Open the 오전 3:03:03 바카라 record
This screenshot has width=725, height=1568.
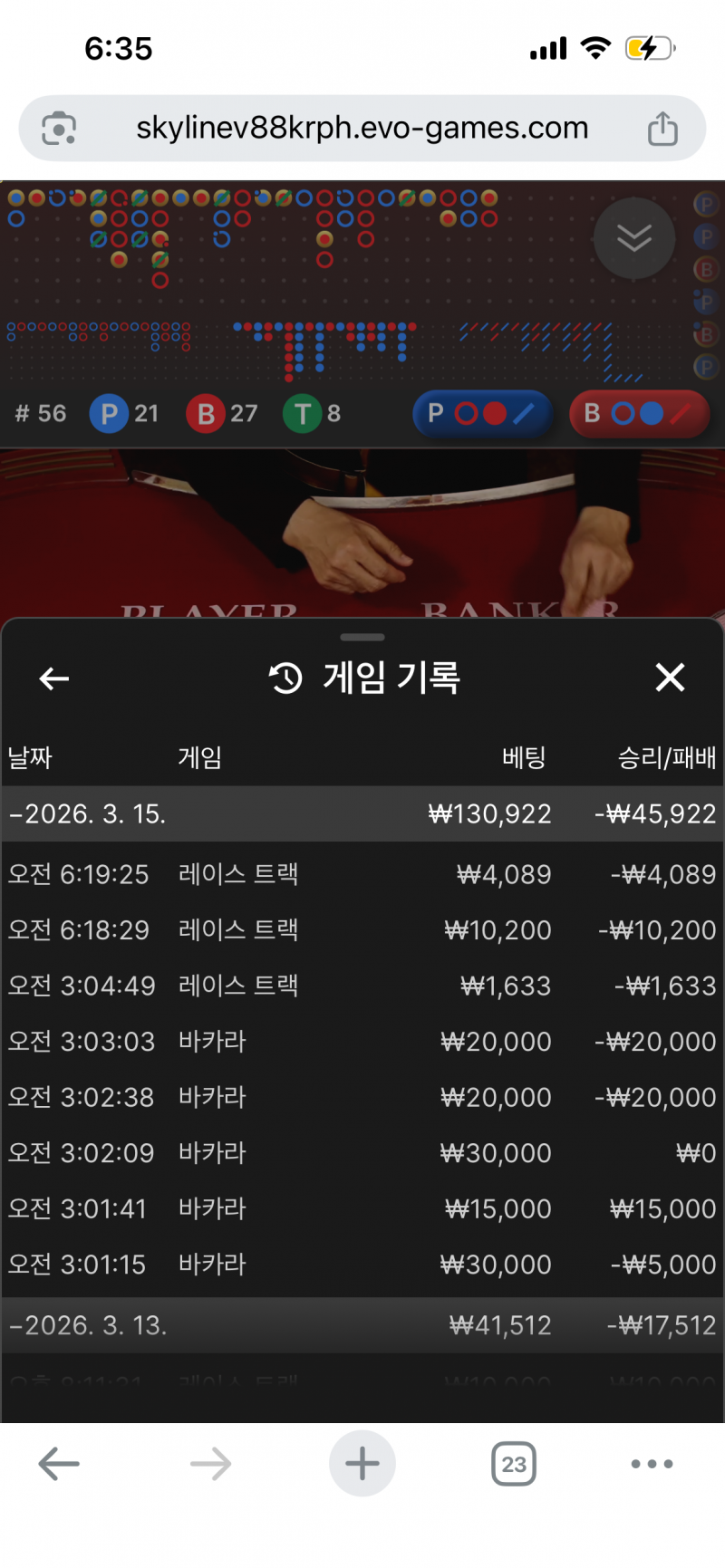point(362,1042)
